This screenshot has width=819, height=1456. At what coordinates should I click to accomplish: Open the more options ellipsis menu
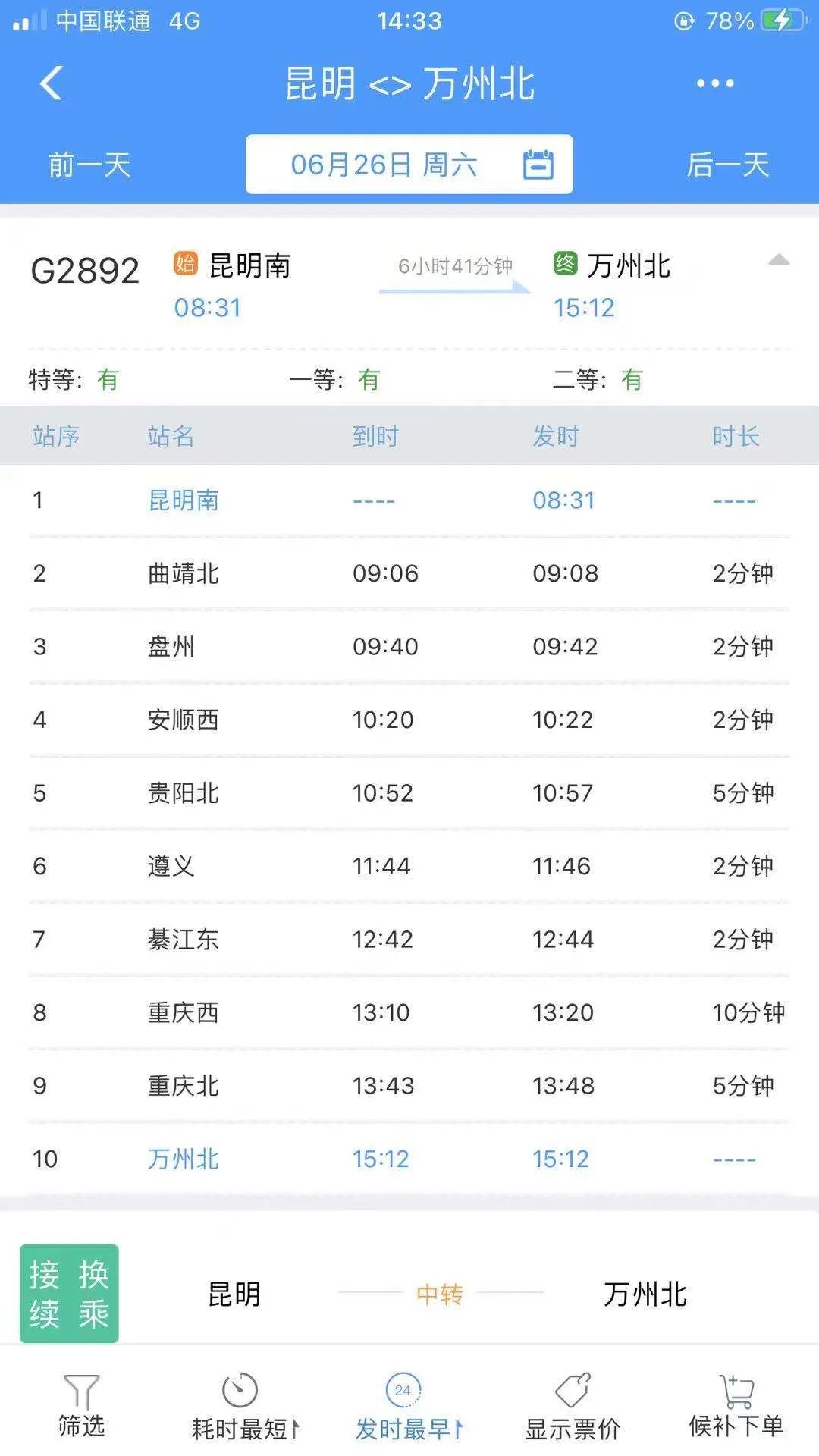pyautogui.click(x=711, y=83)
